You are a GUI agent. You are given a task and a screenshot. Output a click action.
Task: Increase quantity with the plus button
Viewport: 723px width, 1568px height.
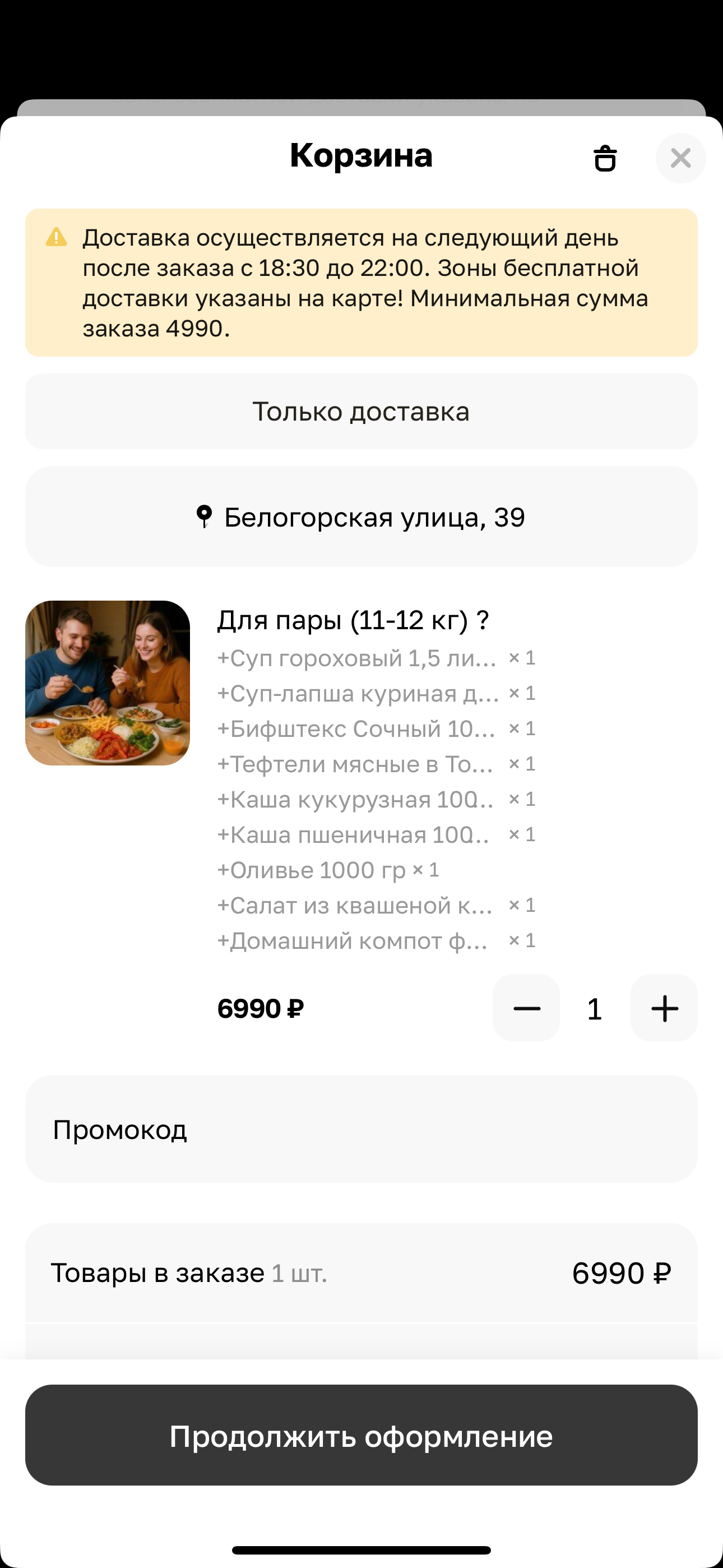pyautogui.click(x=664, y=1008)
